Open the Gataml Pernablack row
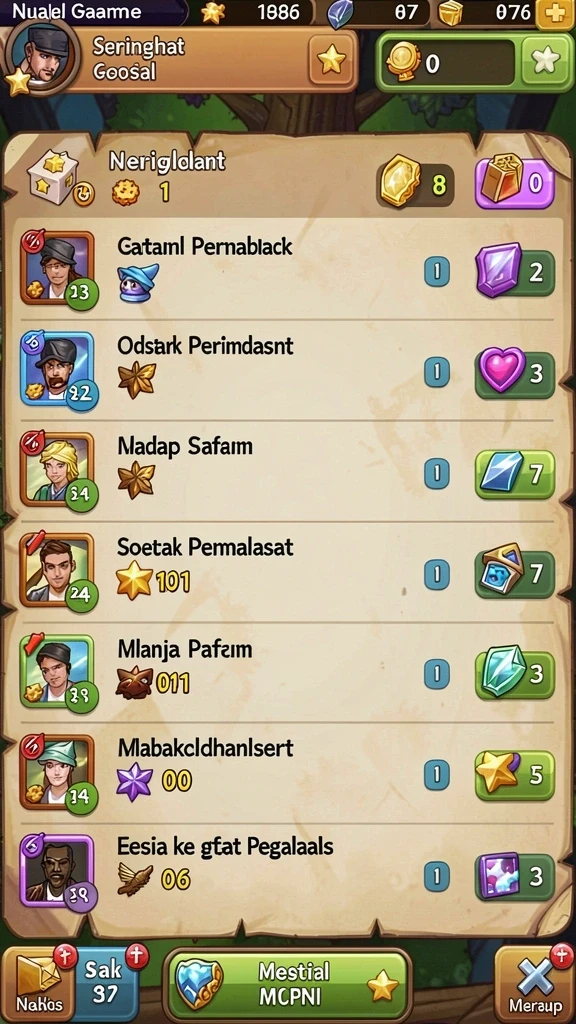 (x=287, y=269)
